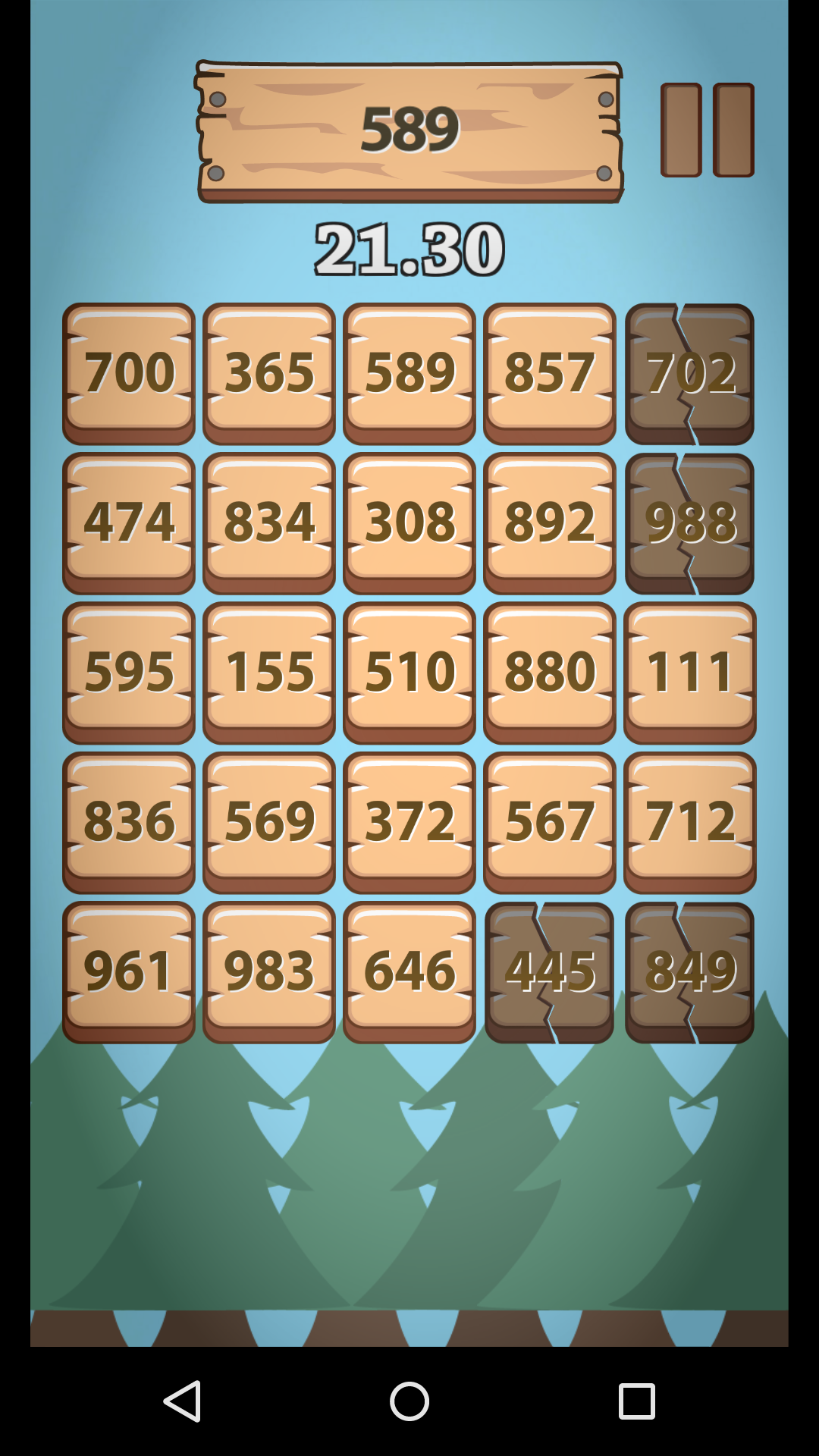The height and width of the screenshot is (1456, 819).
Task: Choose tile 155
Action: (269, 673)
